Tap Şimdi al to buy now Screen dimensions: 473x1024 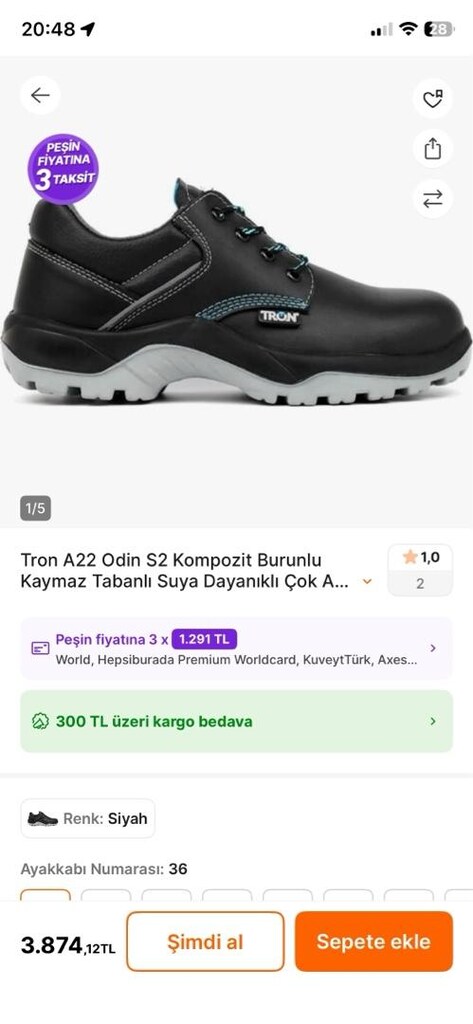tap(205, 942)
